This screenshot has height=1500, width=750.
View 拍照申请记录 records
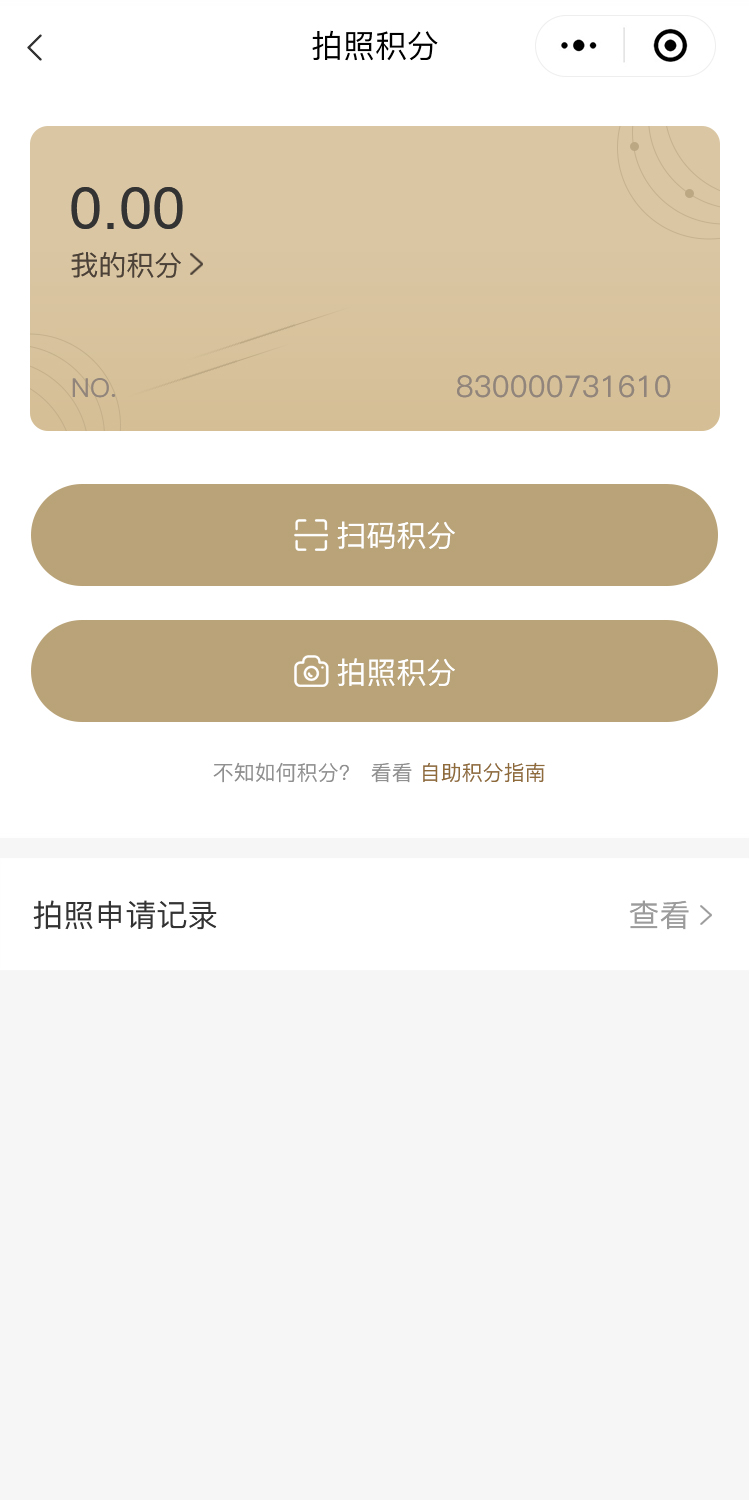point(669,915)
